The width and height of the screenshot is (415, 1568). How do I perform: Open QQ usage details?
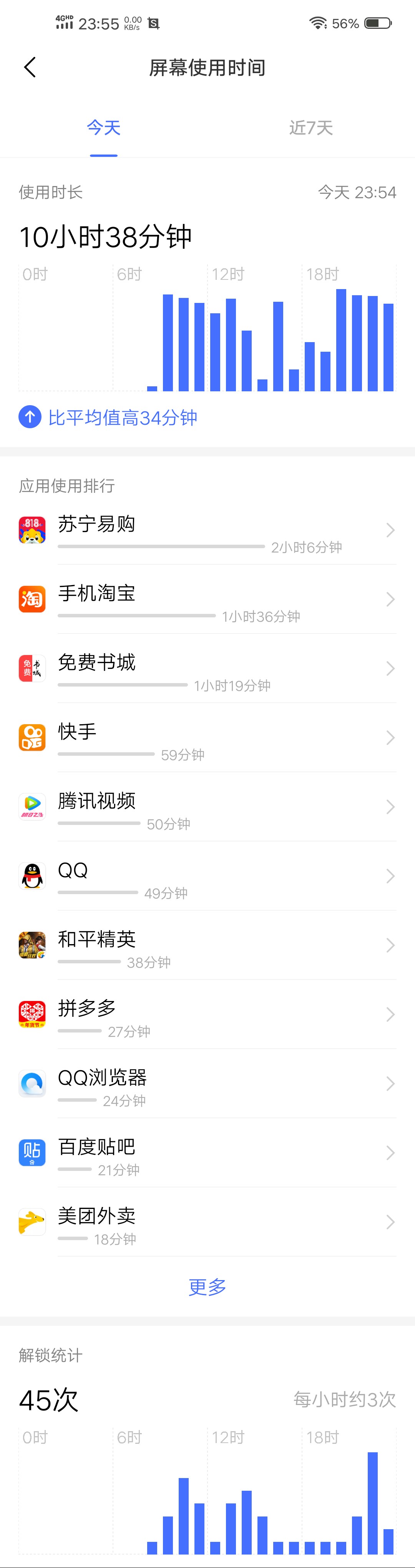(207, 876)
